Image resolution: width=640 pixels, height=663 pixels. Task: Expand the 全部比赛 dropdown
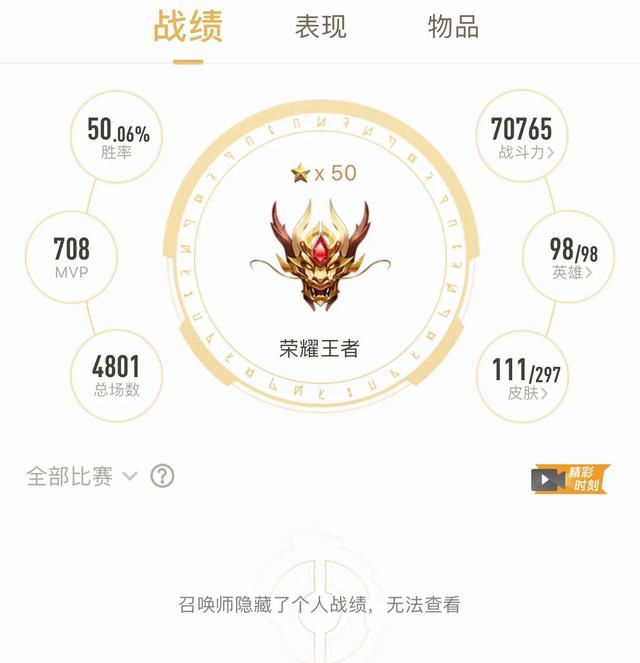pos(82,477)
